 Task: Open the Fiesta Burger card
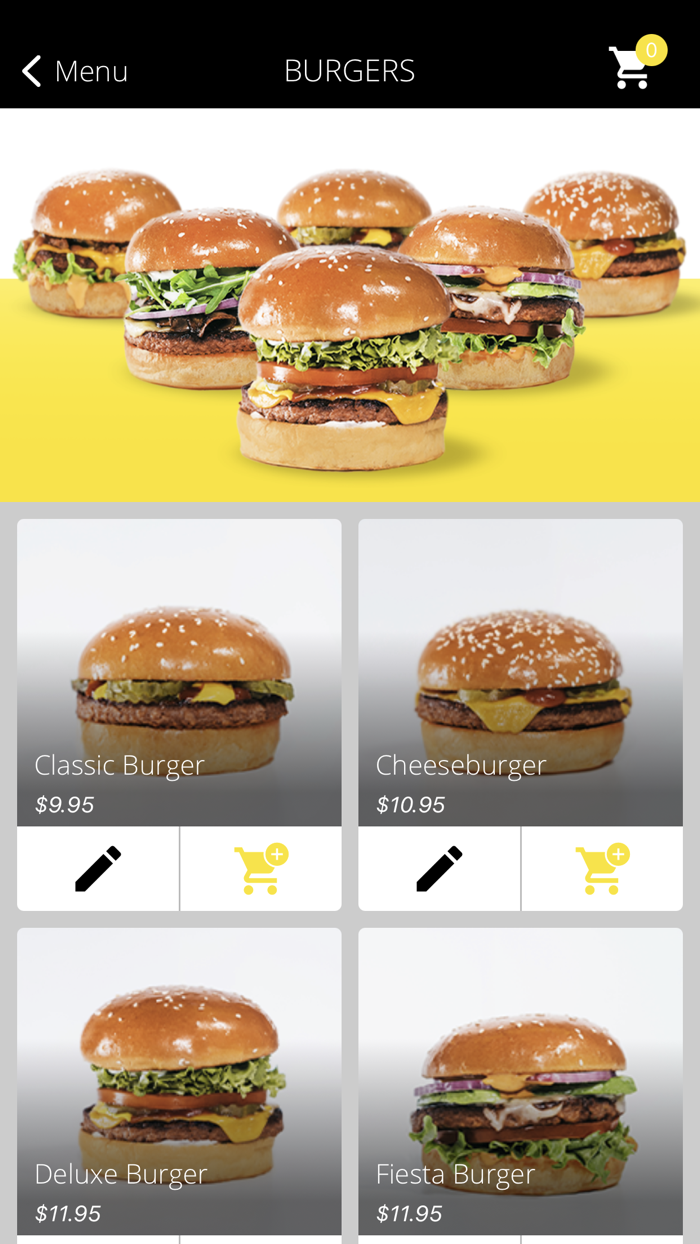coord(520,1080)
